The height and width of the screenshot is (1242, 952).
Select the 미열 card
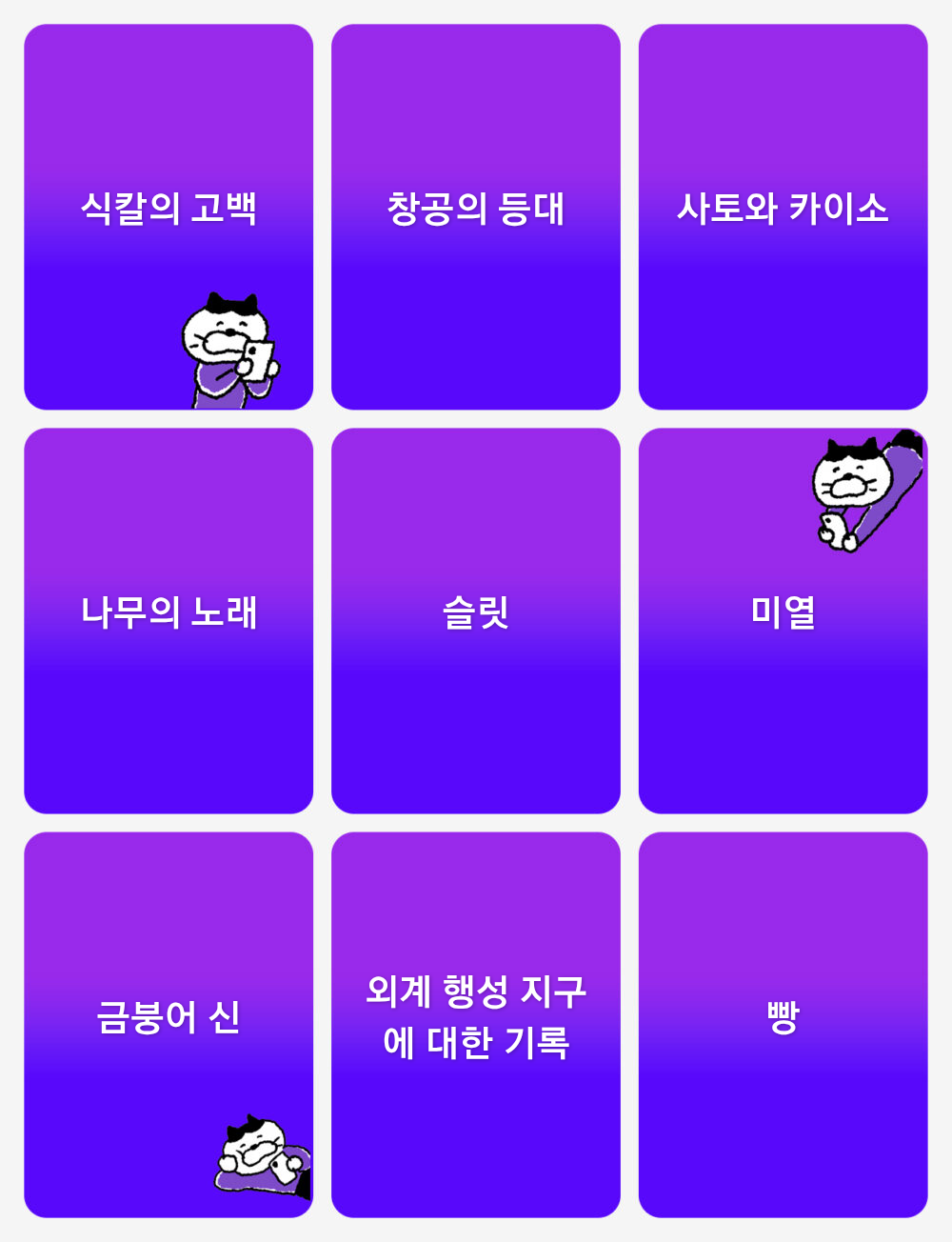pos(783,620)
